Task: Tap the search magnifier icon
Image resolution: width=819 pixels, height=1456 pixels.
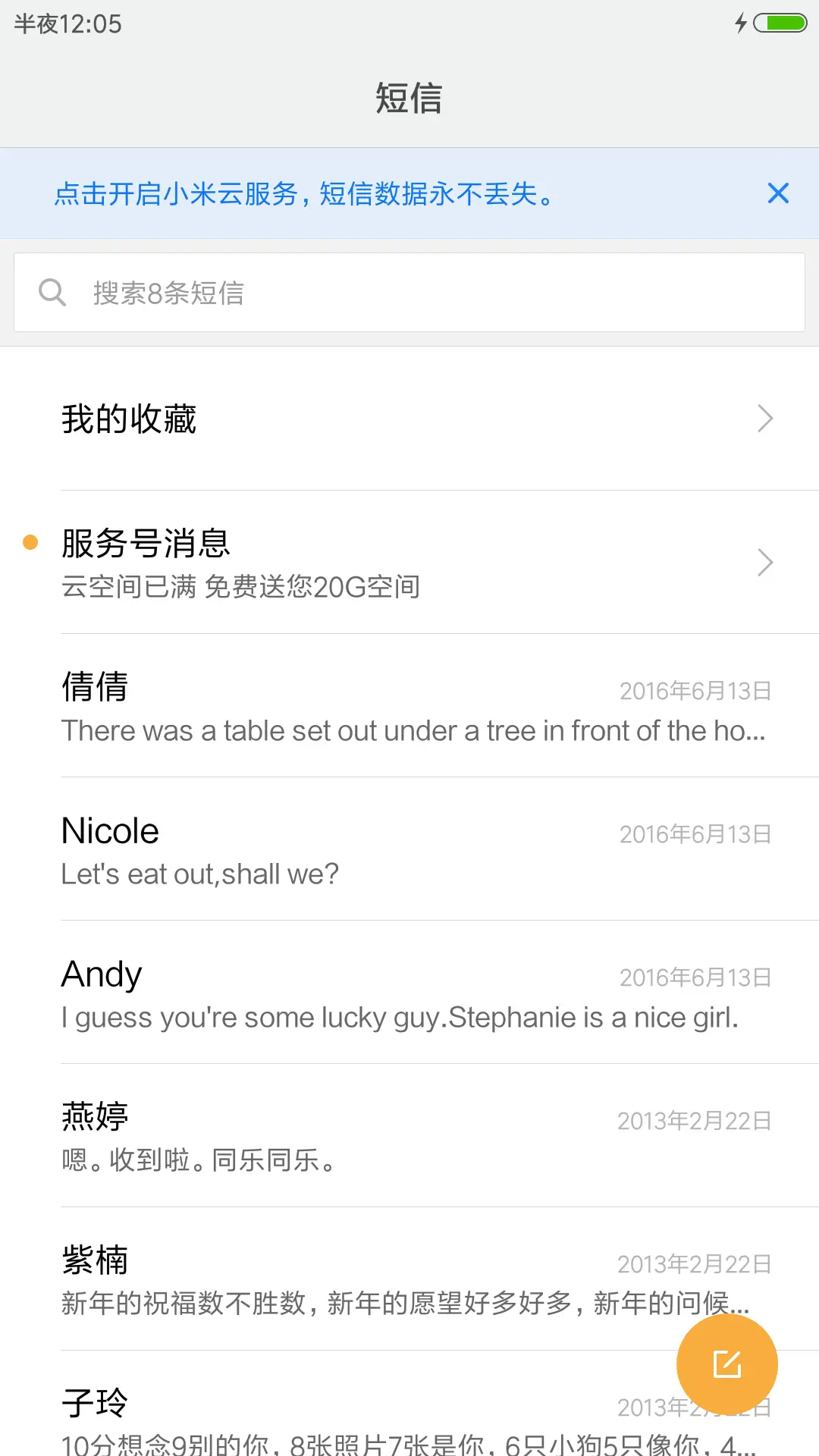Action: [51, 292]
